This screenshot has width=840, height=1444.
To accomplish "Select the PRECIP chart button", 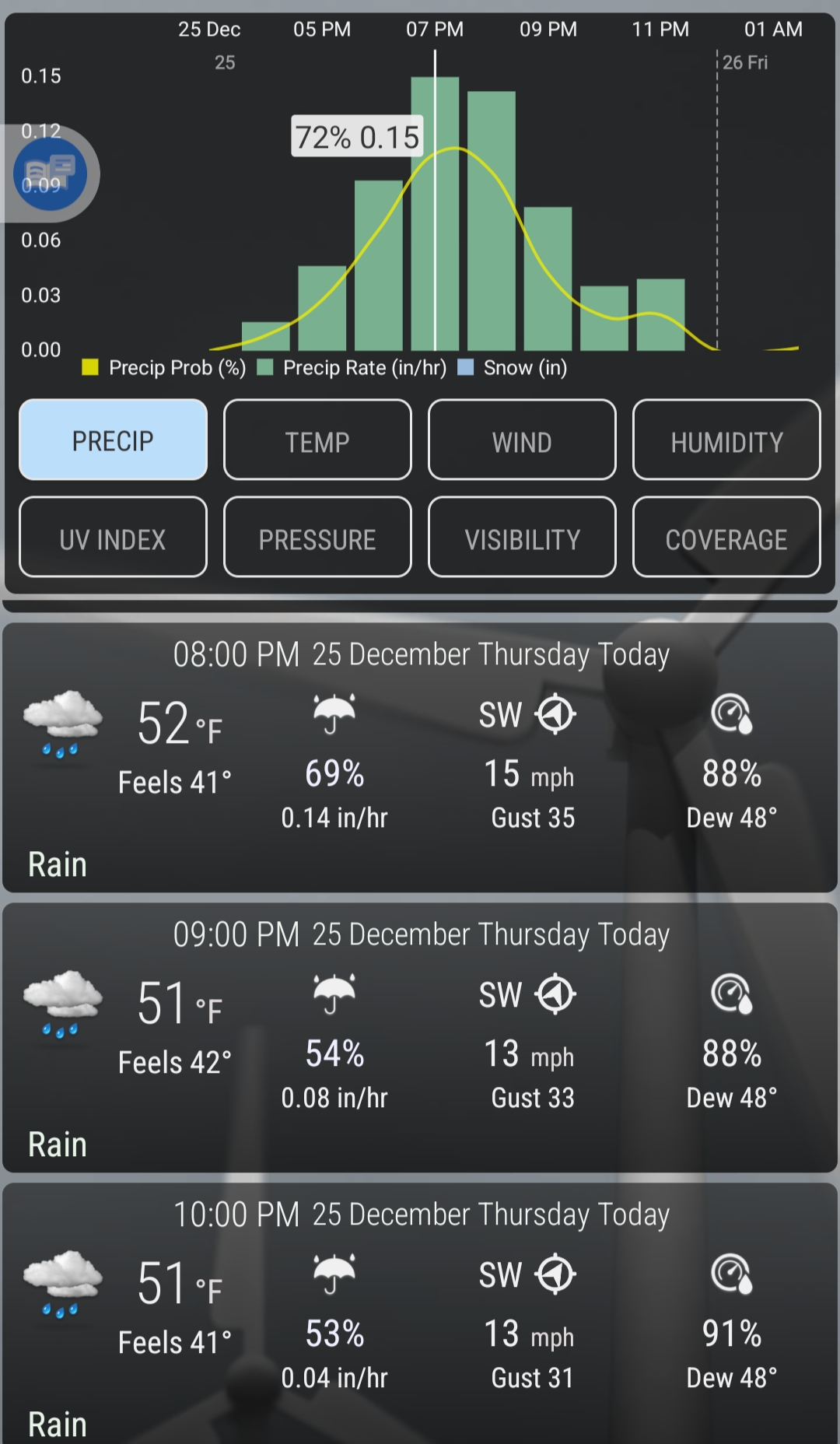I will click(113, 440).
